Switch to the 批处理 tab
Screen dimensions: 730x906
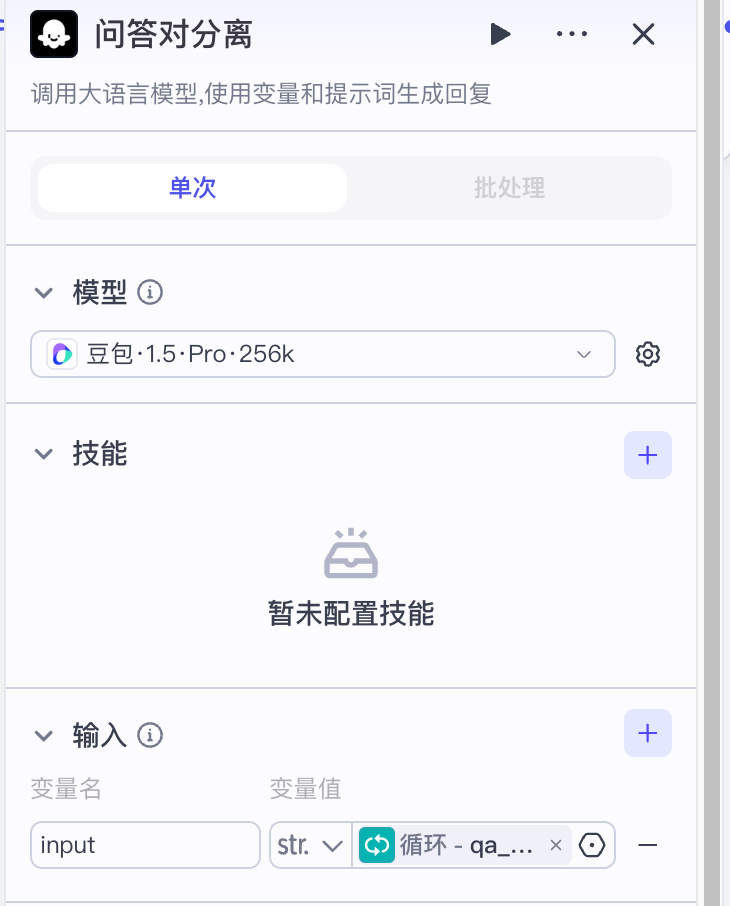[509, 188]
